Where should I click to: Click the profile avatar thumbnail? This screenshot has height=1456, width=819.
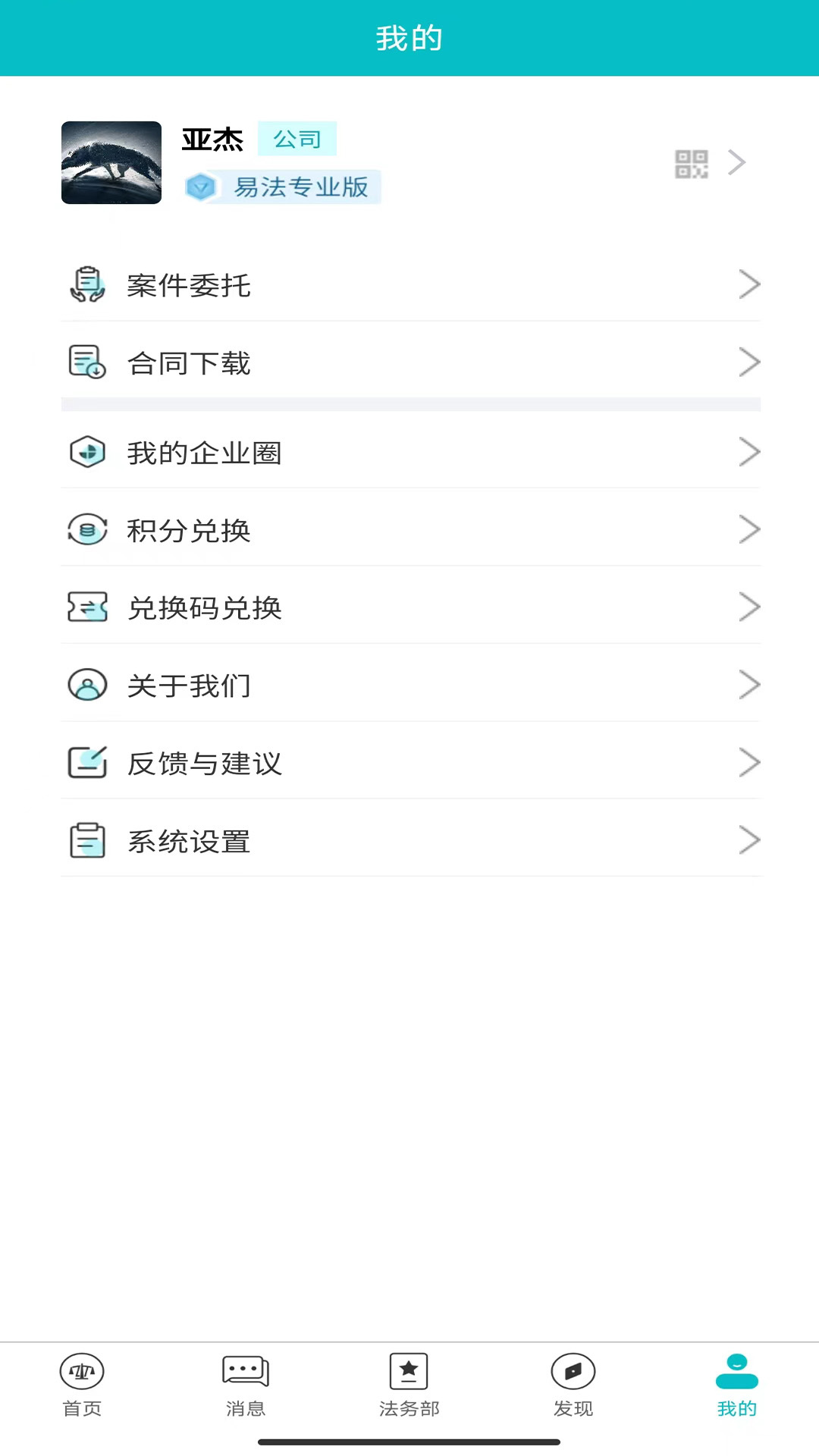tap(111, 162)
